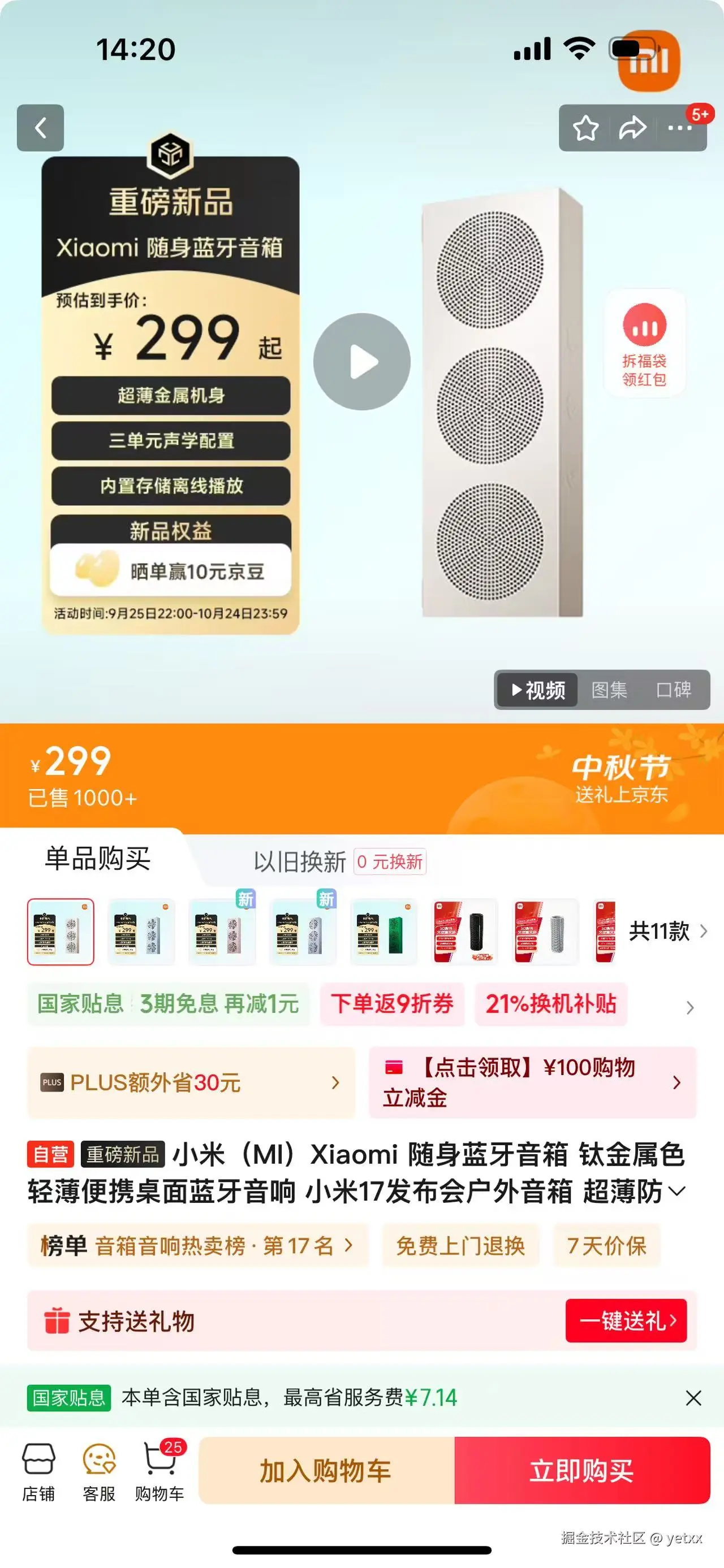Choose the green speaker variant thumbnail
Screen dimensions: 724x1568
click(383, 932)
